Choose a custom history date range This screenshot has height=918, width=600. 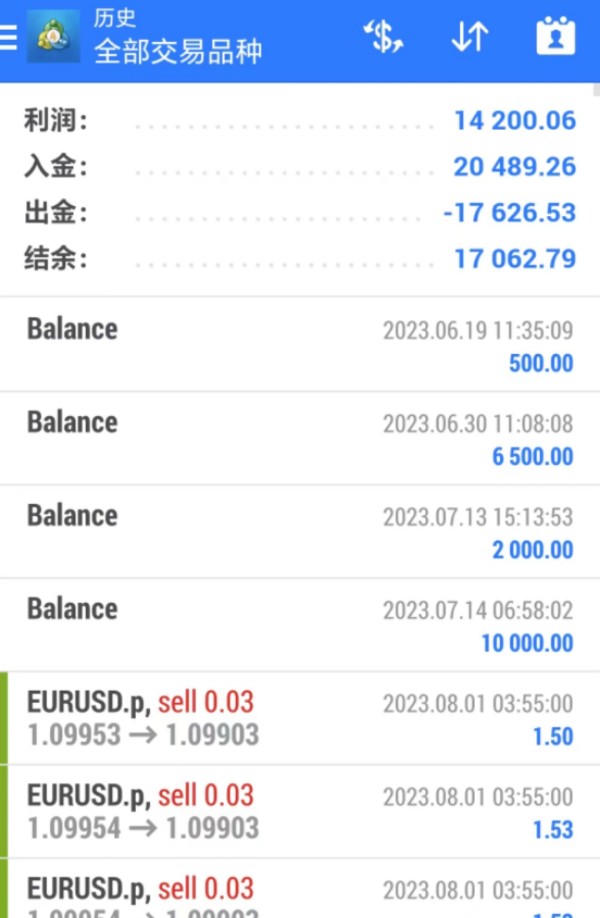click(x=556, y=38)
